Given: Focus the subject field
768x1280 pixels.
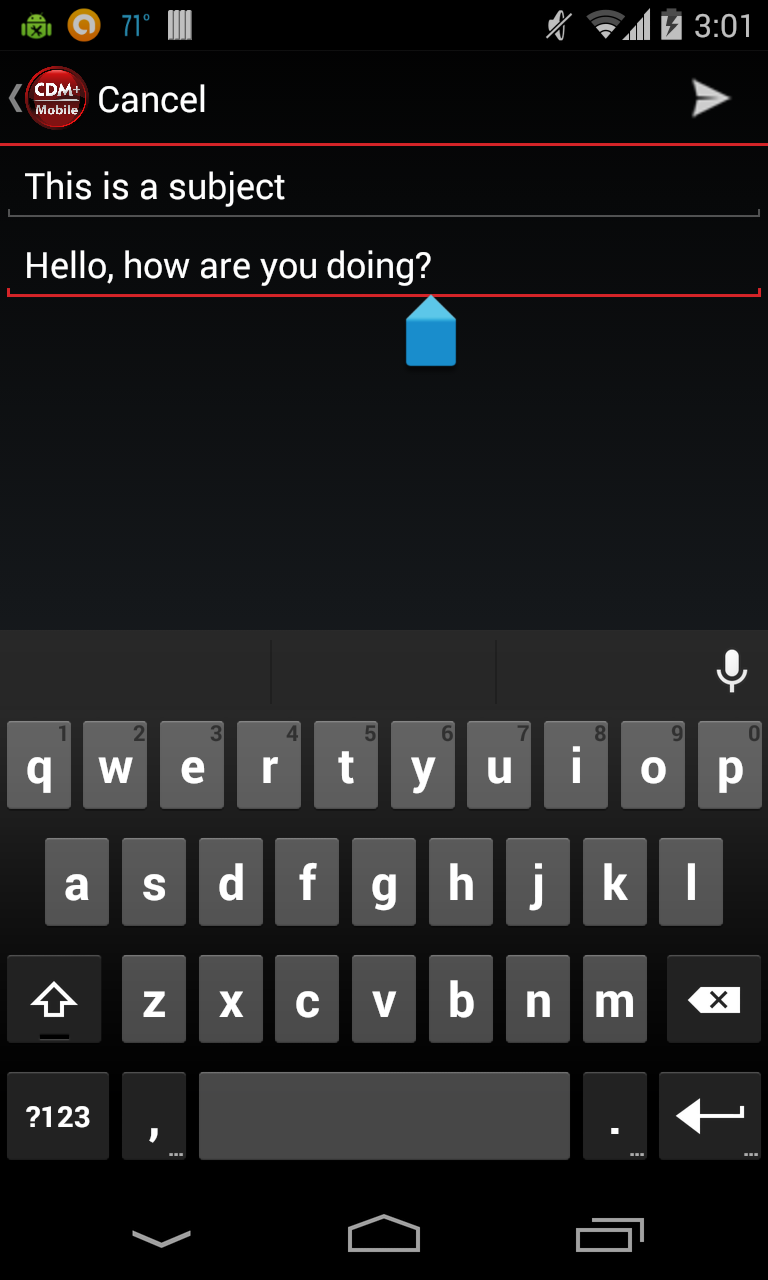Looking at the screenshot, I should [384, 187].
